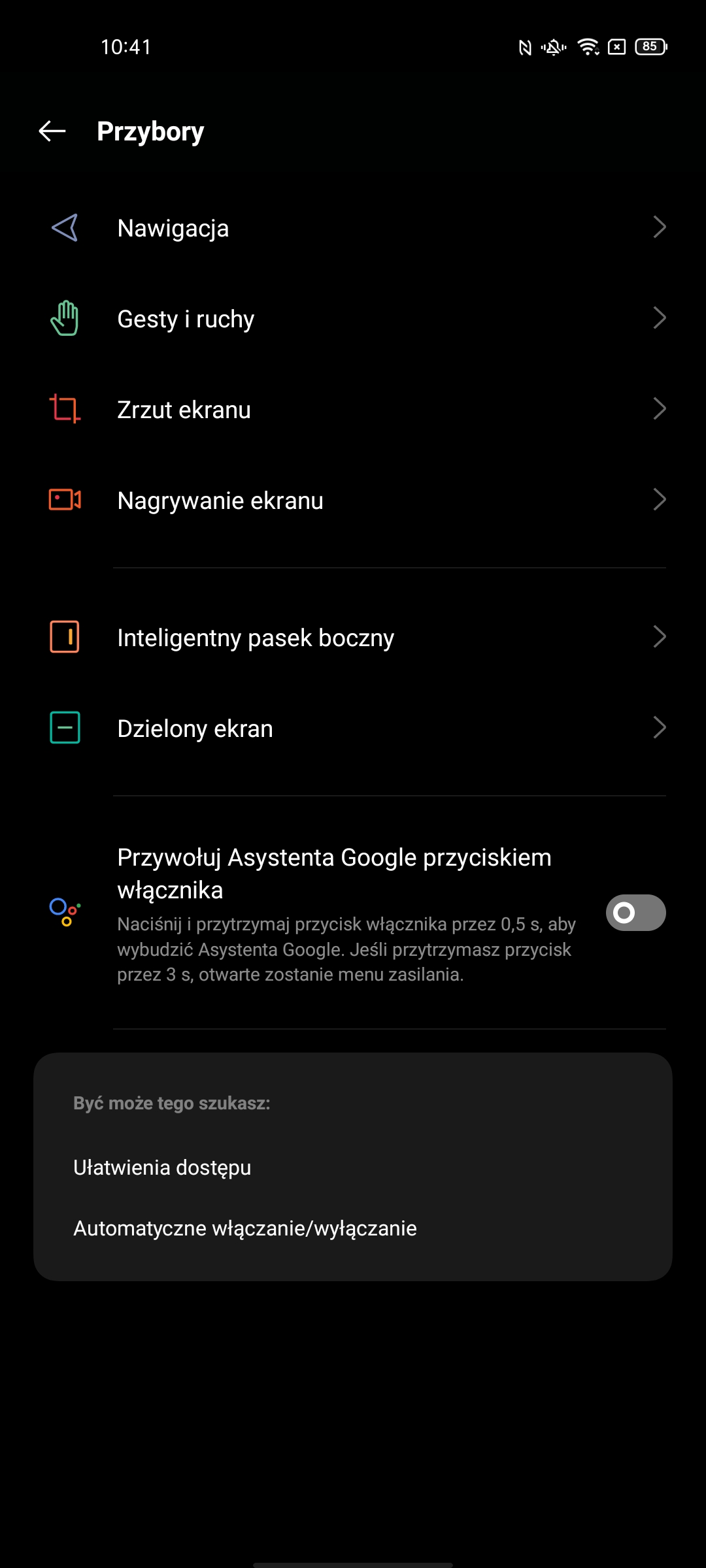Open Zrzut ekranu settings
Screen dimensions: 706x1568
353,410
